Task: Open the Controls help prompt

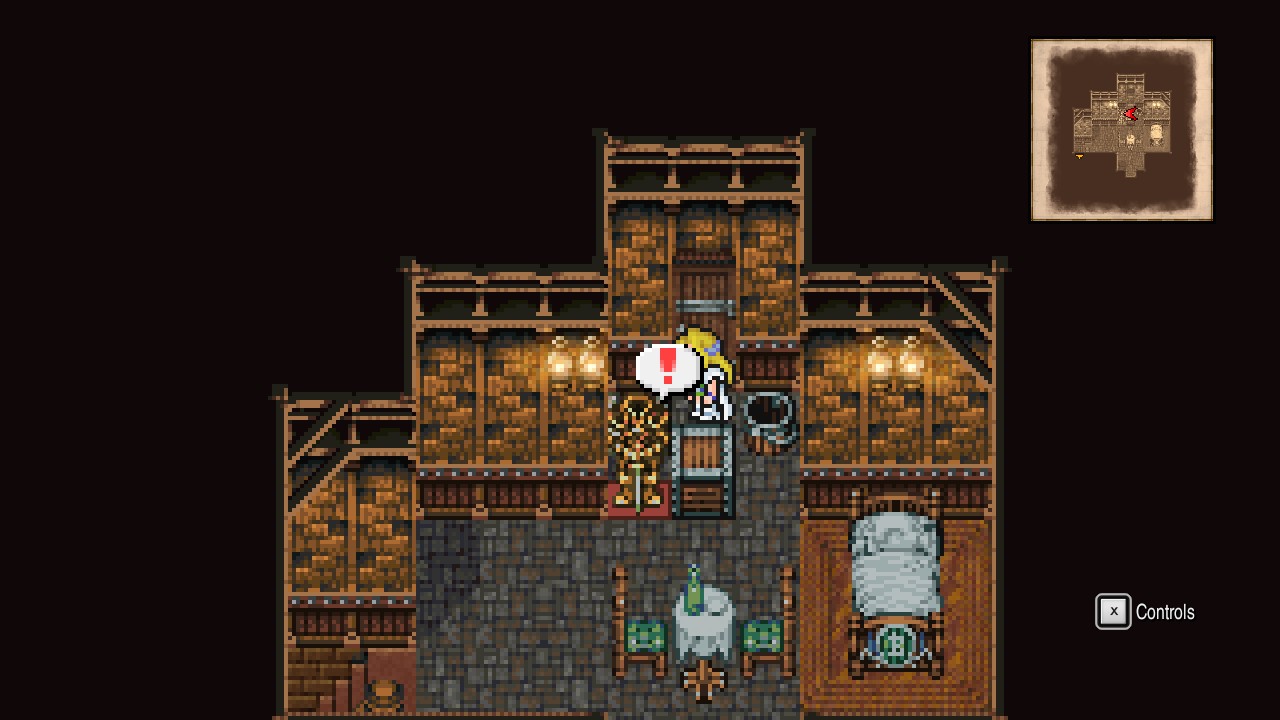Action: click(1145, 612)
